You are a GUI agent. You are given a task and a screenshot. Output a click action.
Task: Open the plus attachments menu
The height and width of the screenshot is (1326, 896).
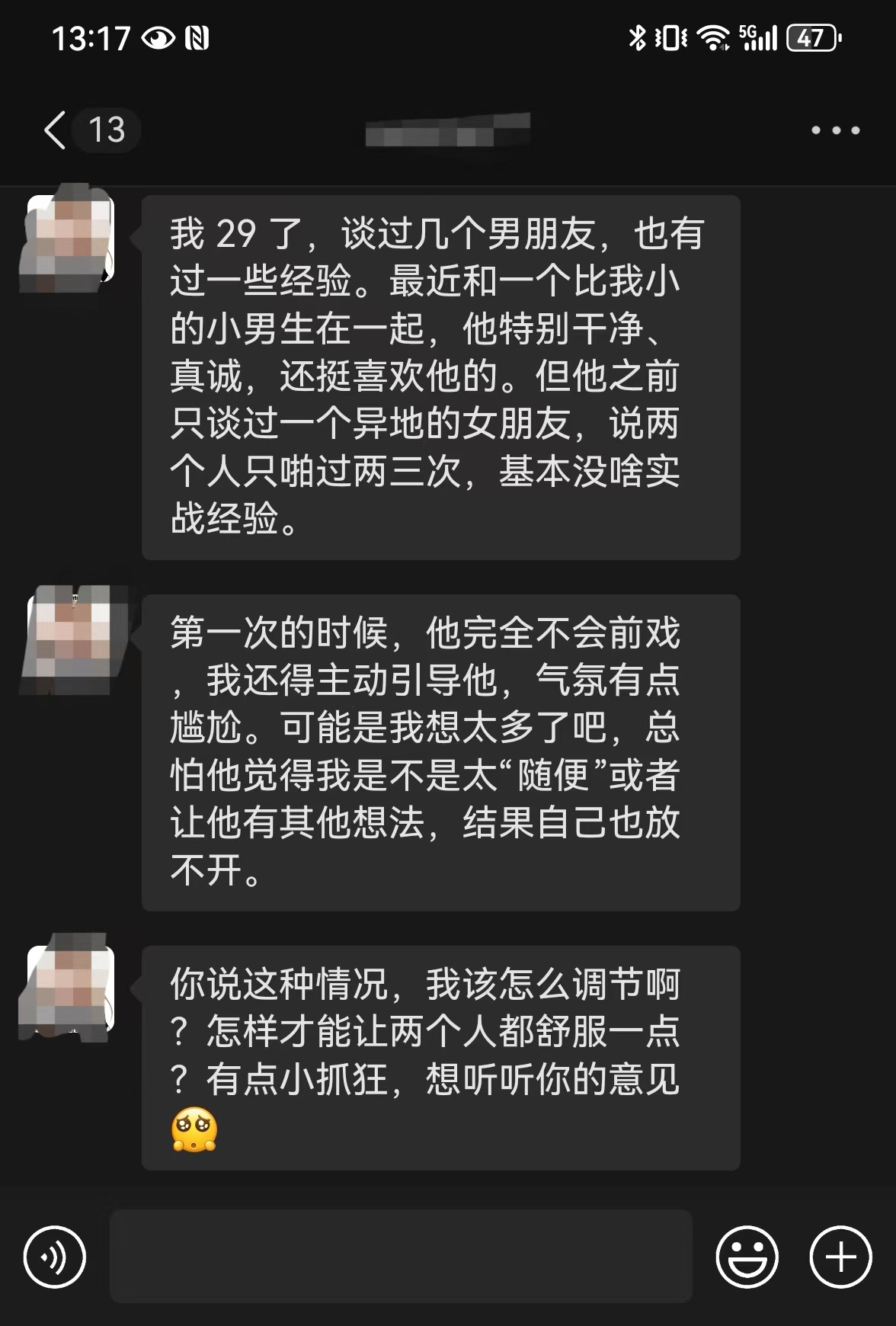coord(840,1257)
